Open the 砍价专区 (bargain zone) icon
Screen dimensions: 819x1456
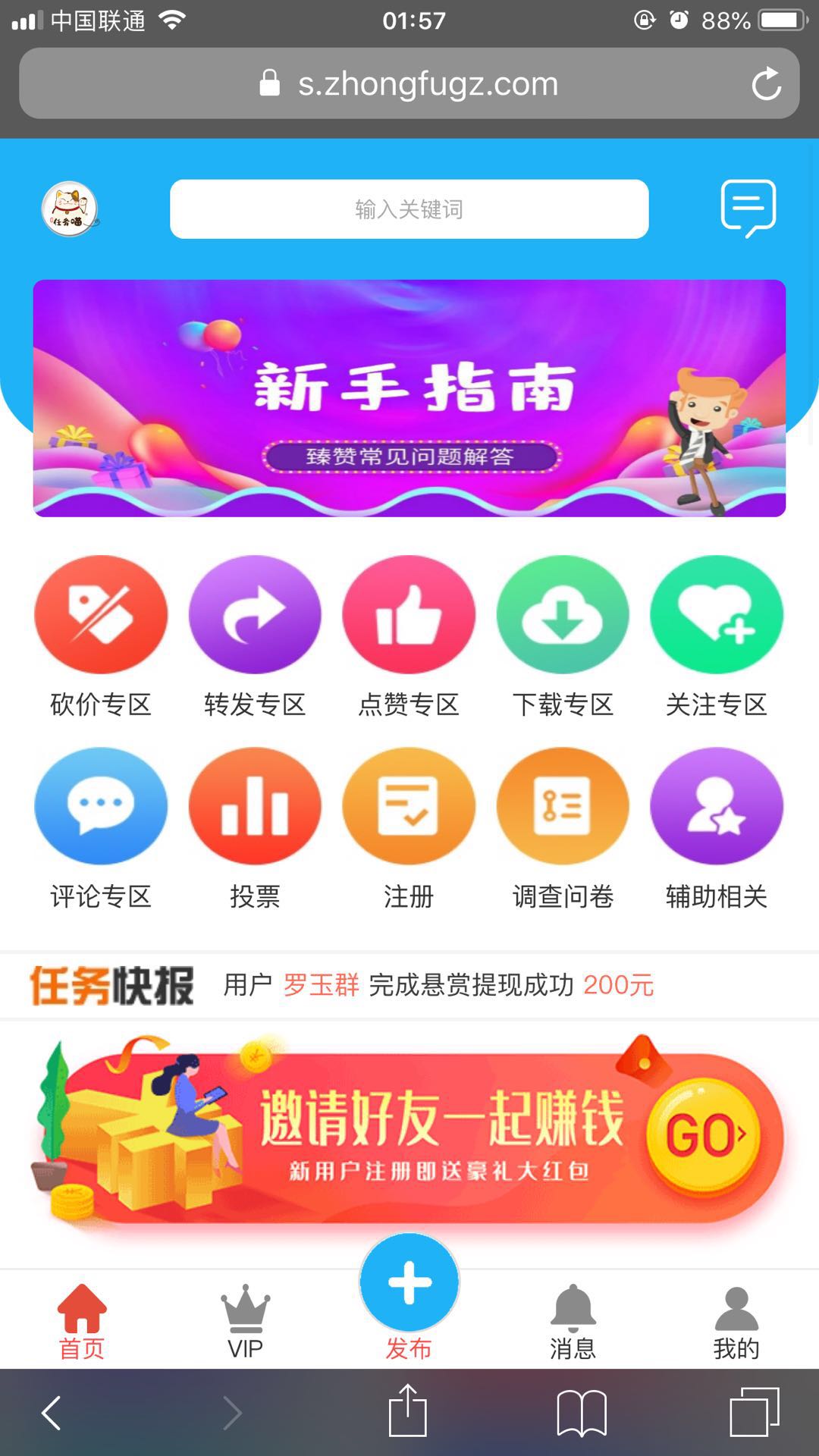[x=101, y=616]
